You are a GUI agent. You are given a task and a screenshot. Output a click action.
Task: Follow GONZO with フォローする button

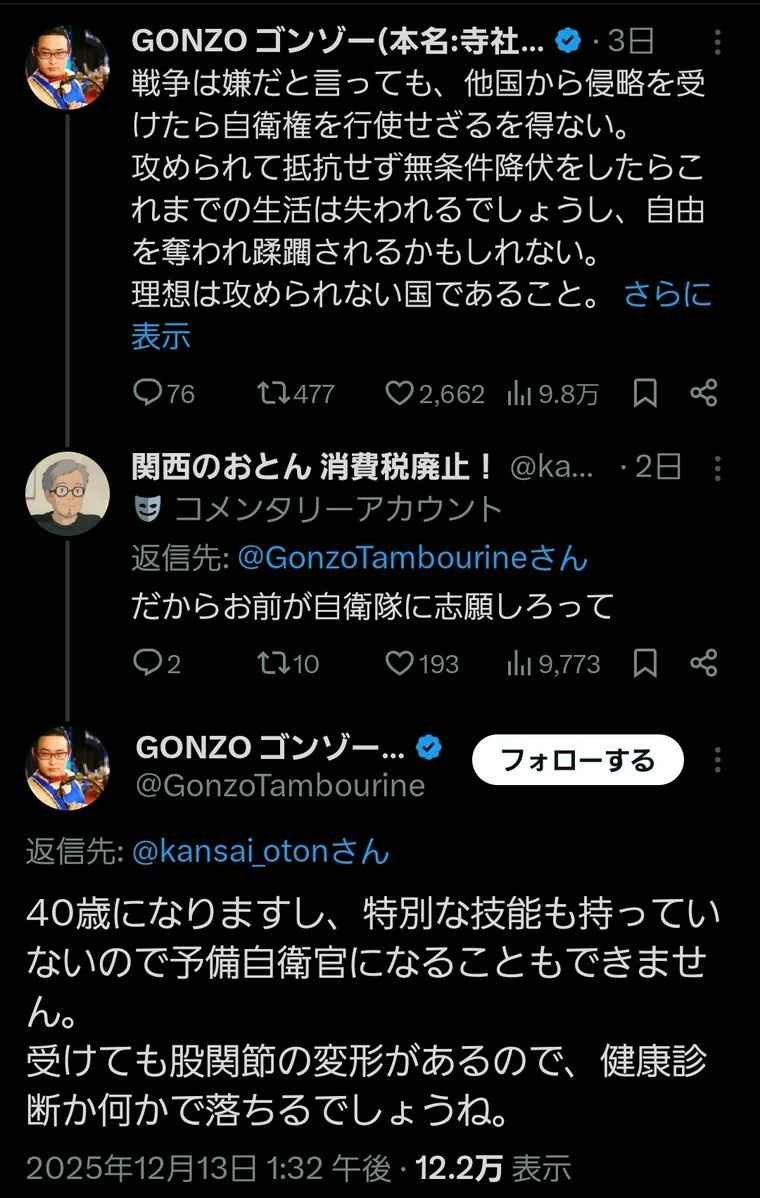click(577, 761)
